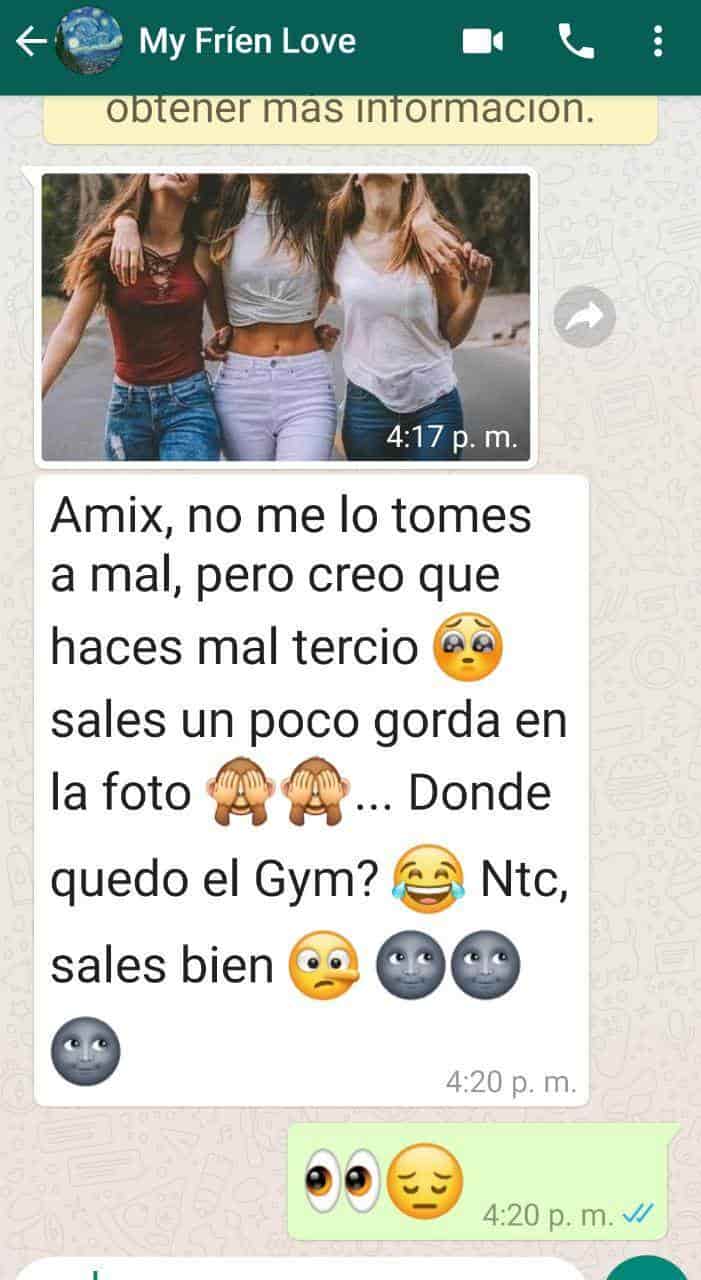Screen dimensions: 701x1280
Task: Forward the received photo
Action: click(x=584, y=317)
